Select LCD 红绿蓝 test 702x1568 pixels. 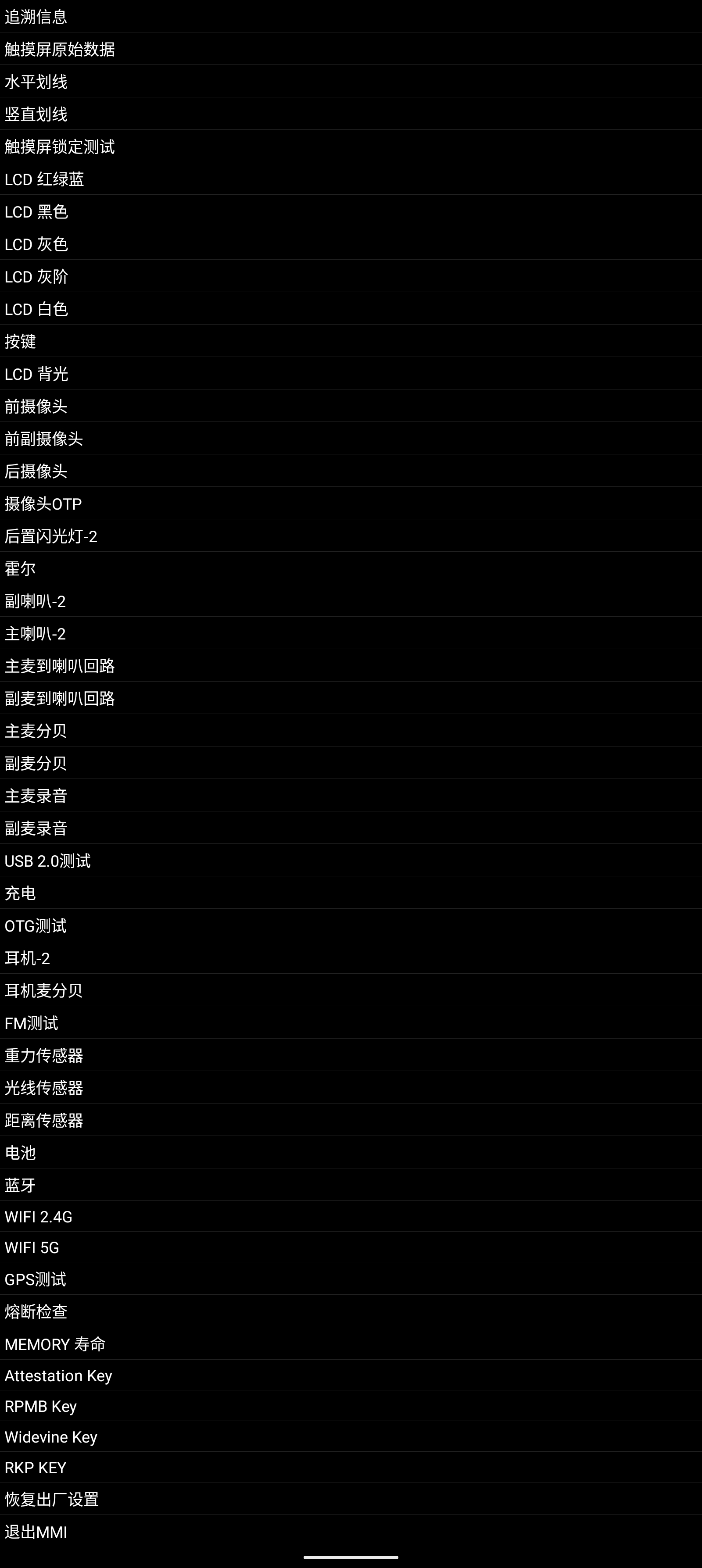[44, 179]
